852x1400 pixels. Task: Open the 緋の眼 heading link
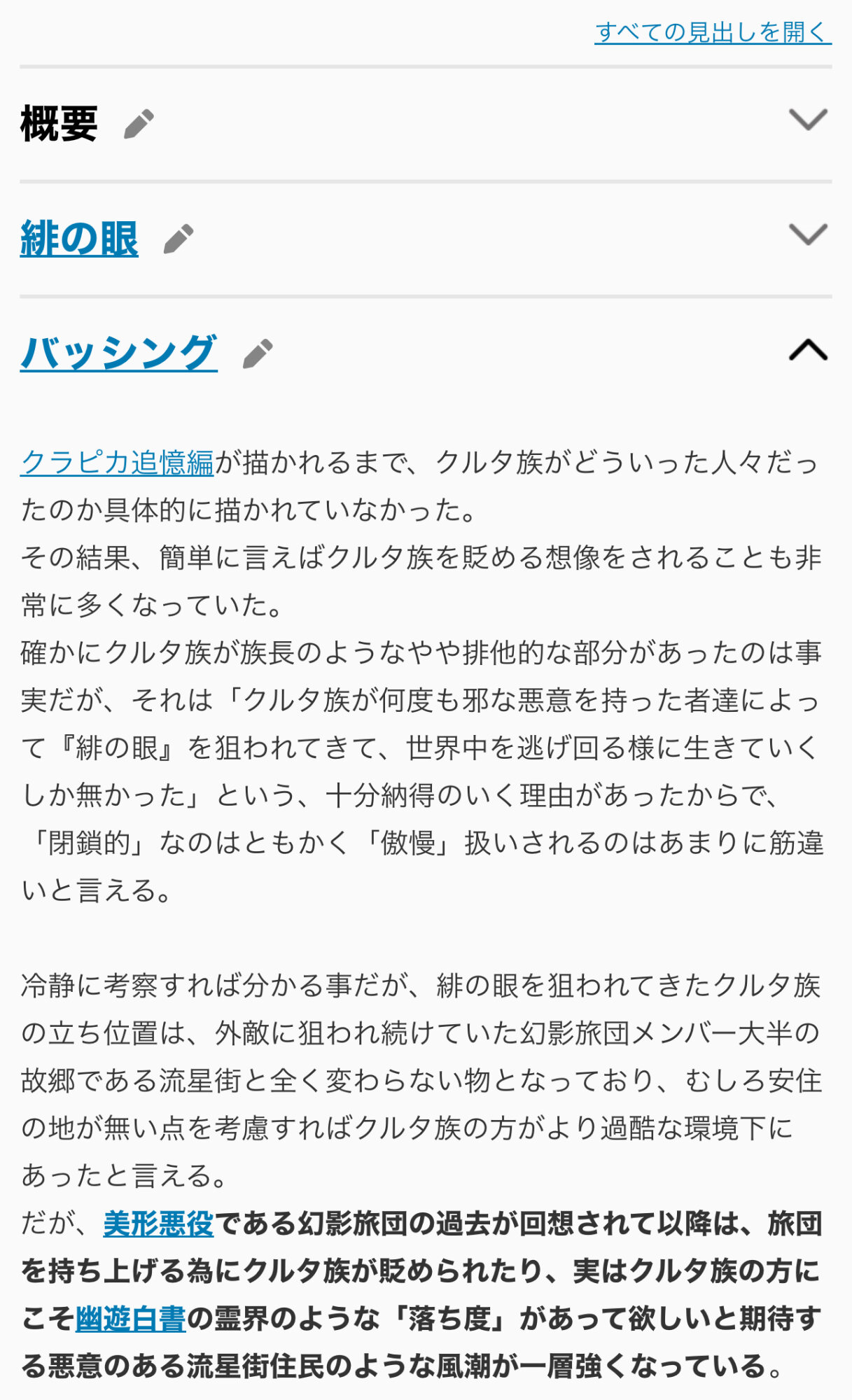[79, 238]
